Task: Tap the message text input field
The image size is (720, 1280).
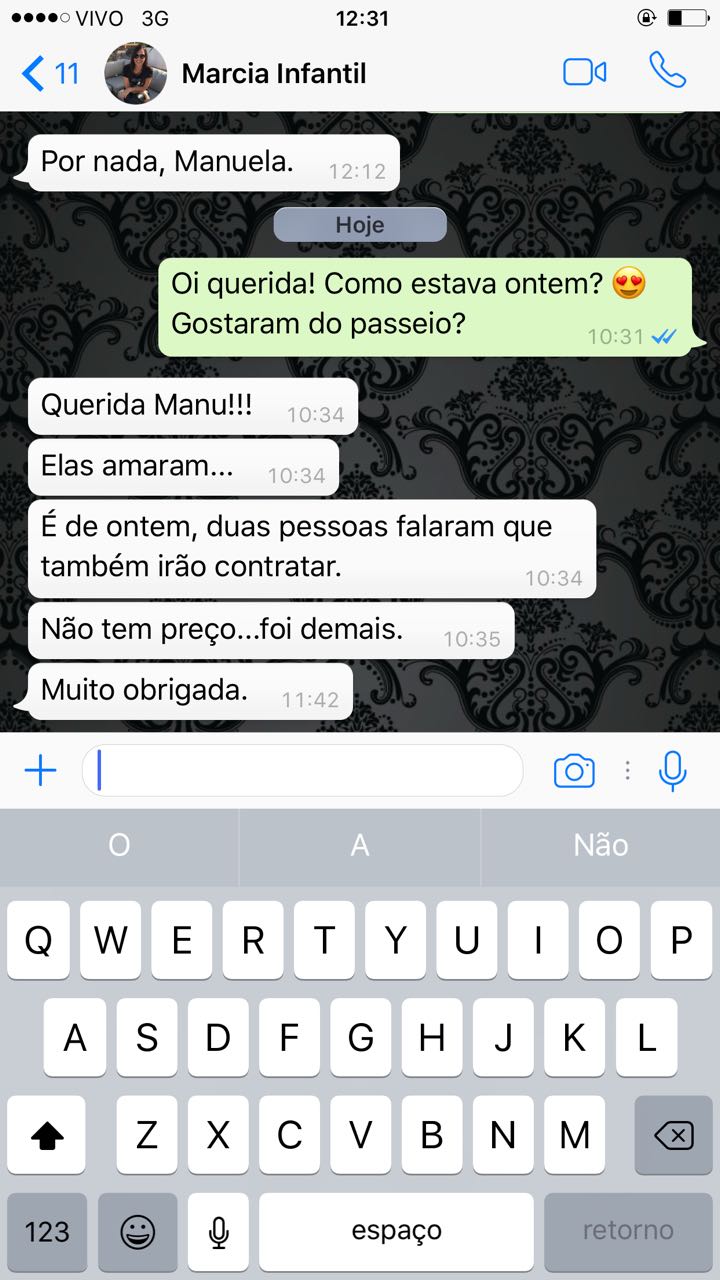Action: 300,770
